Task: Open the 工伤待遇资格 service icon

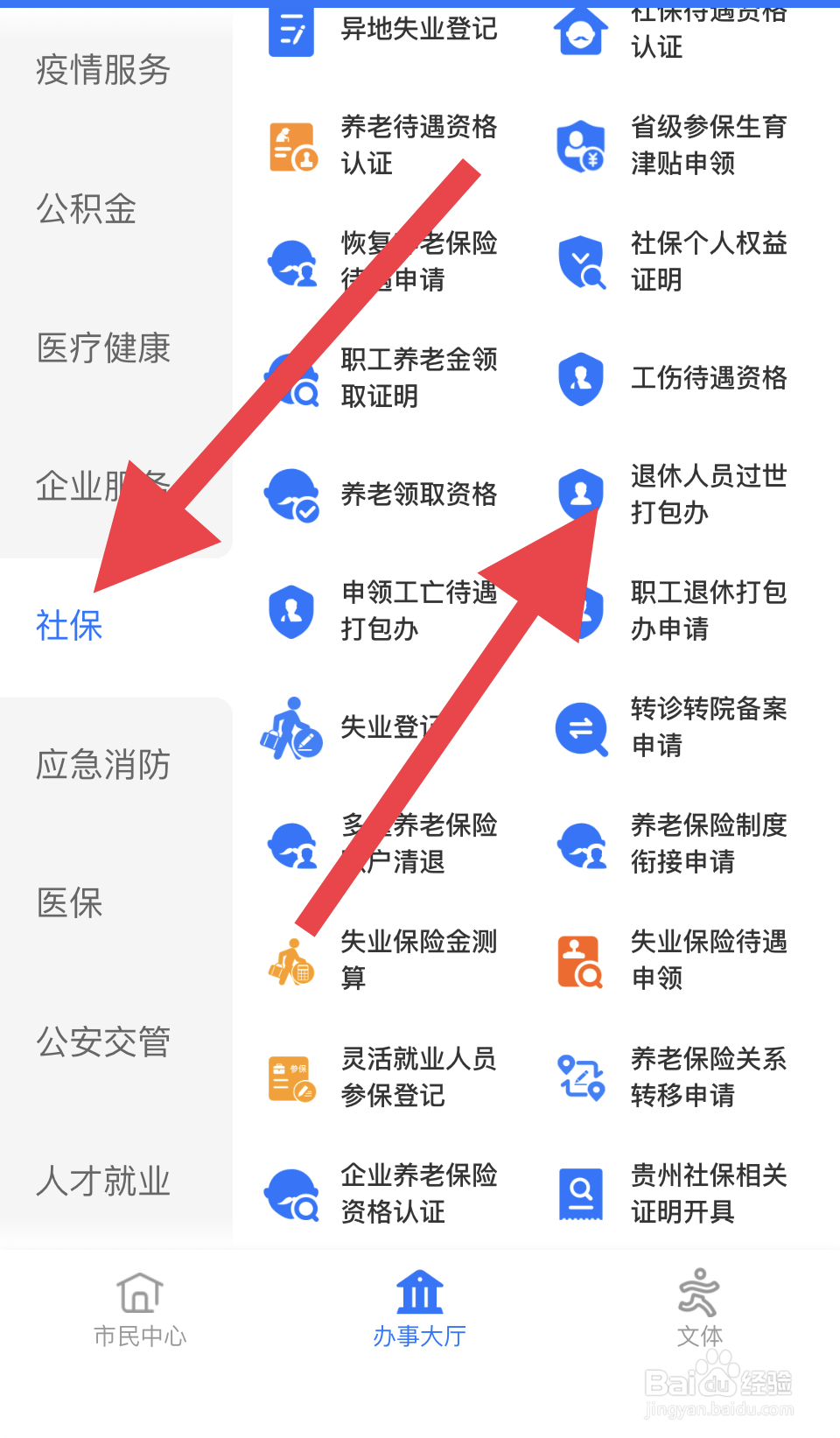Action: [580, 378]
